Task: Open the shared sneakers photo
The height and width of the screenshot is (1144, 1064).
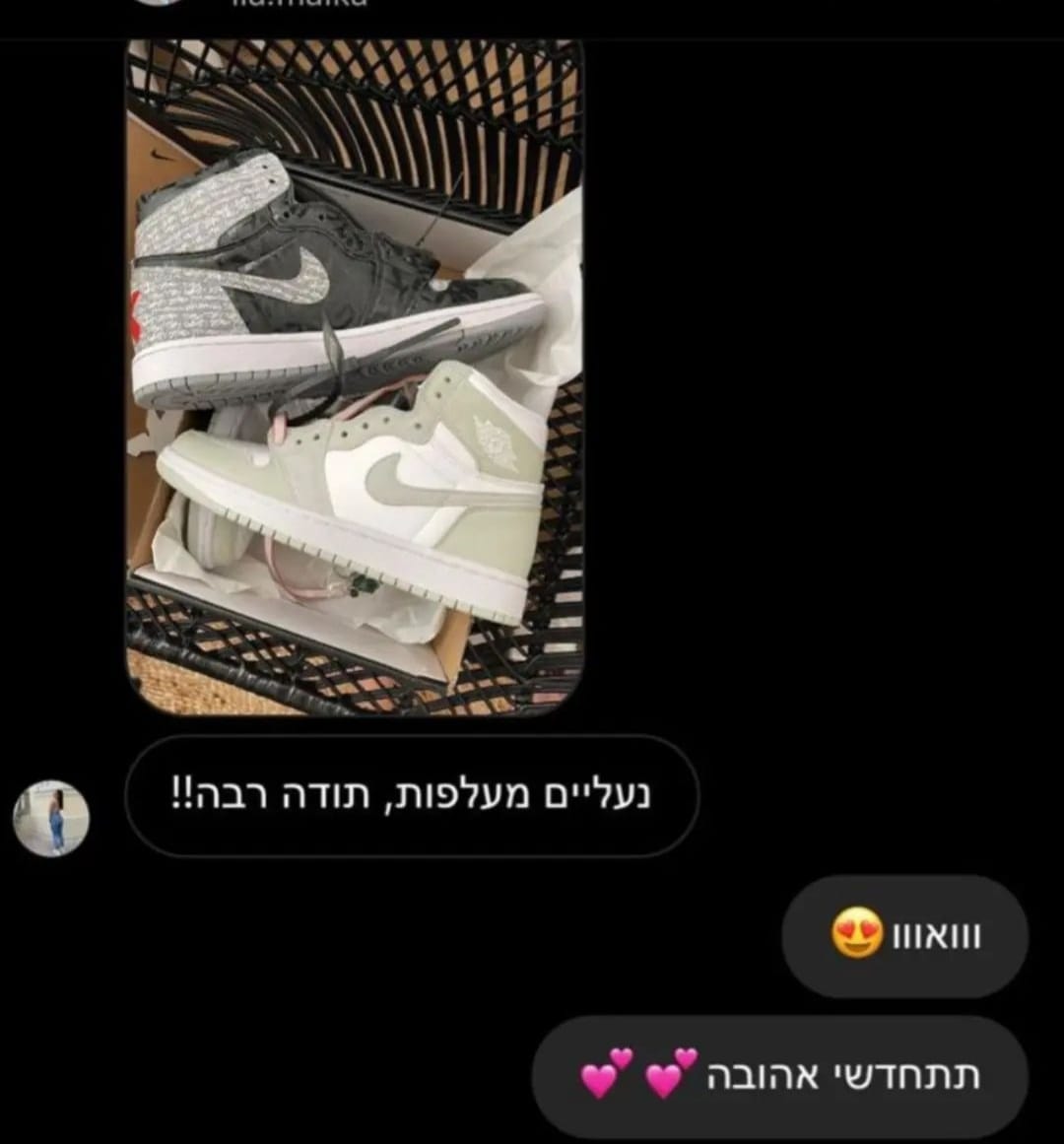Action: [355, 377]
